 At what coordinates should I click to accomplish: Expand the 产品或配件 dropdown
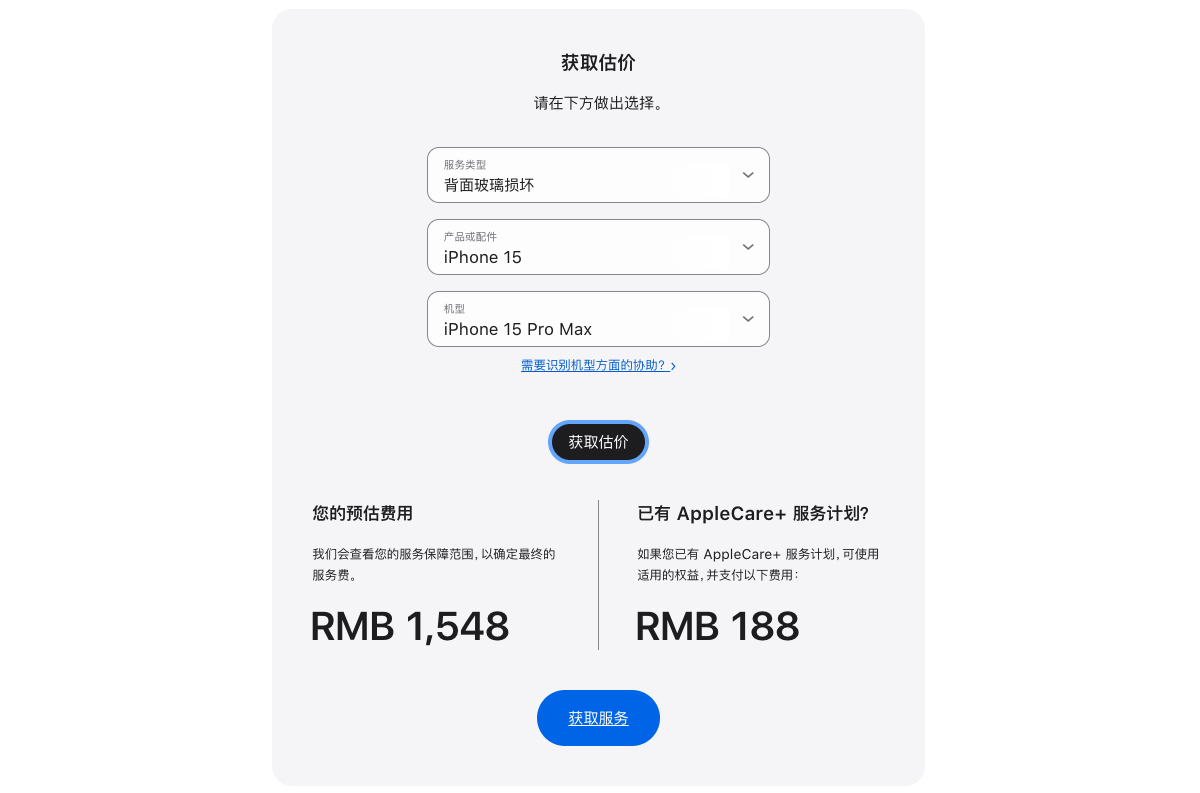(x=597, y=247)
